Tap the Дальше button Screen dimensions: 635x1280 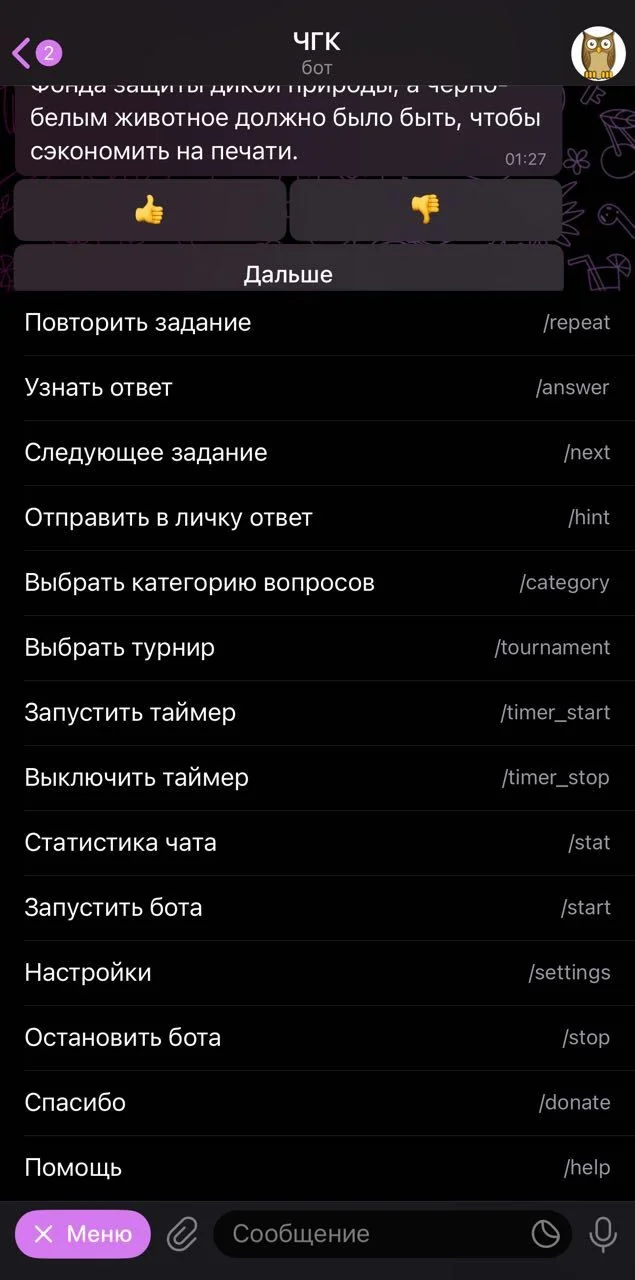point(288,270)
